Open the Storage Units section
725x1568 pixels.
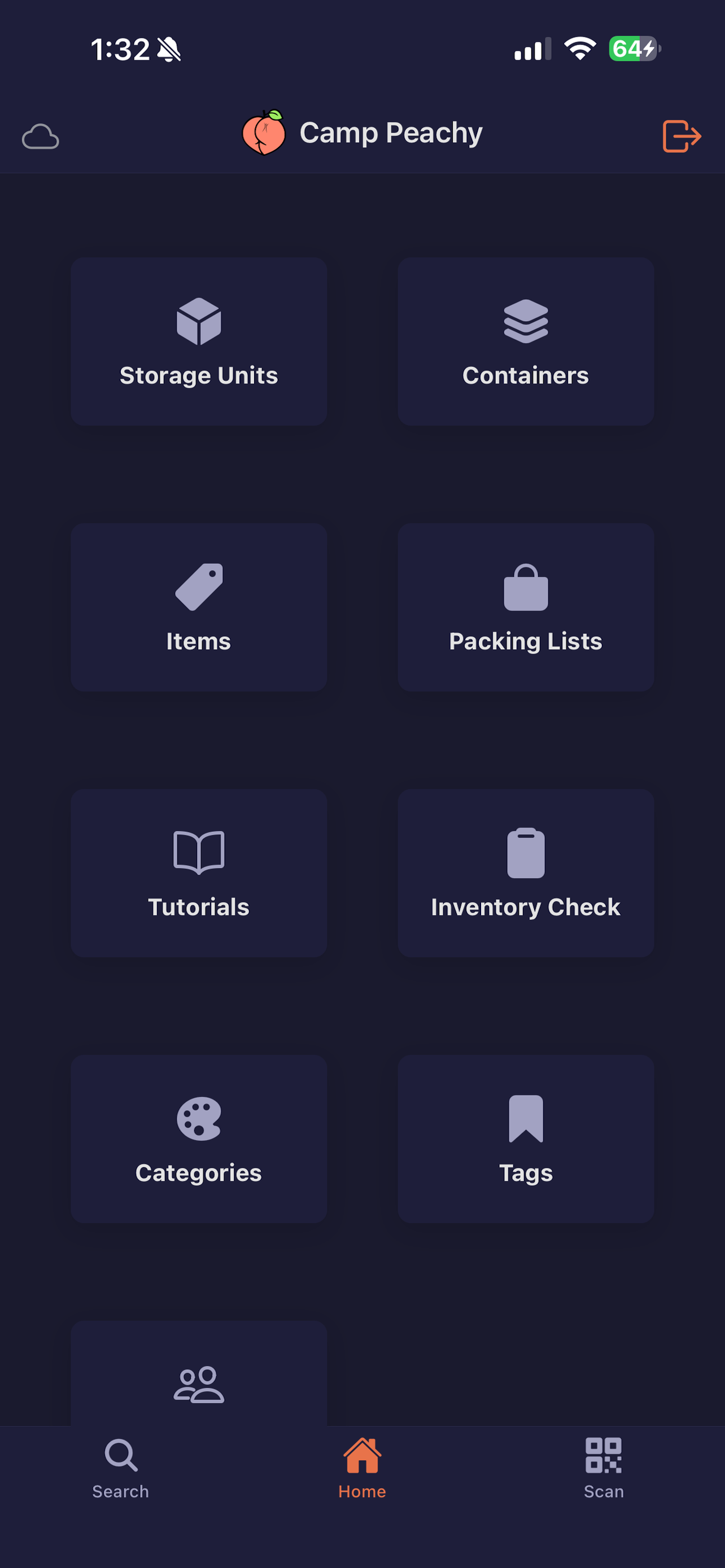click(198, 341)
